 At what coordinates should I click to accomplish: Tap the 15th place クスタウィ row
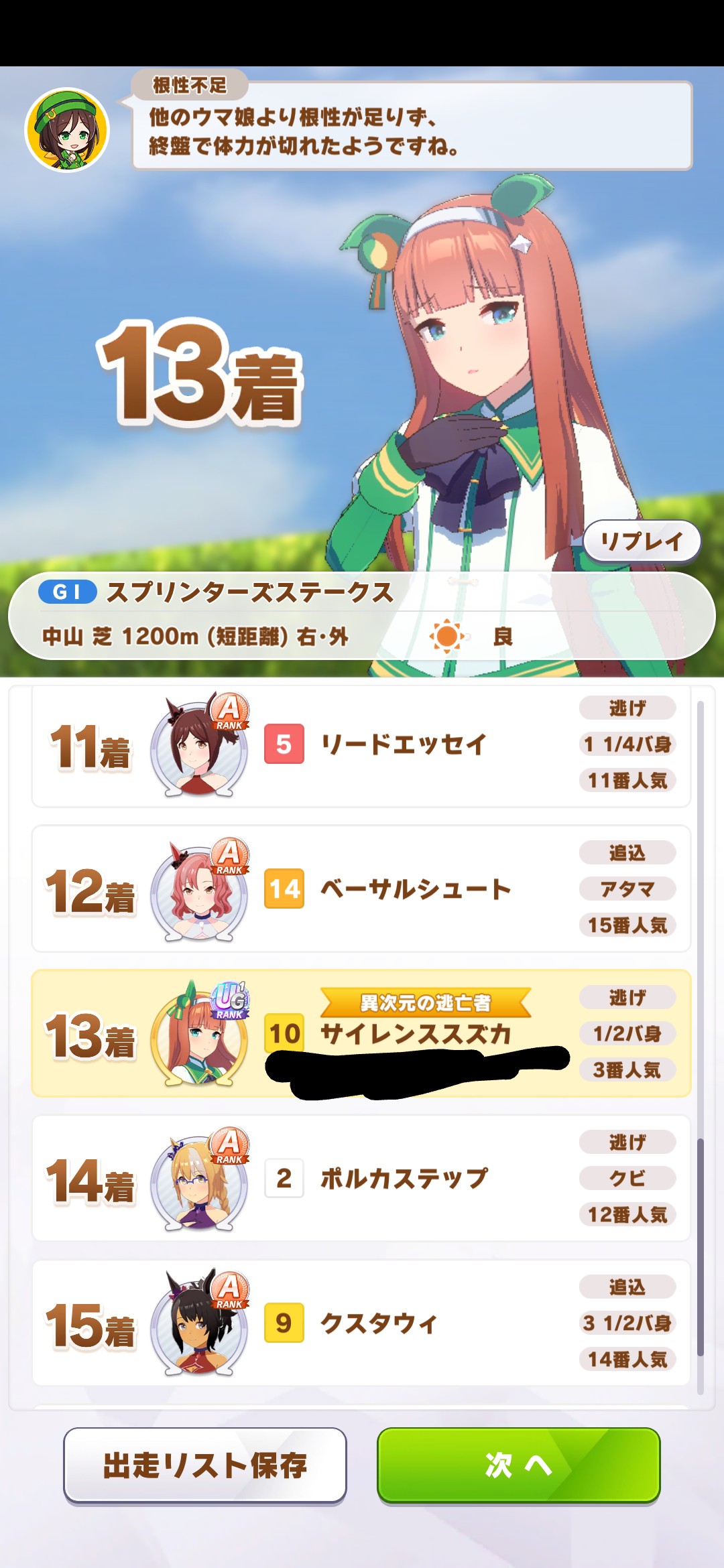[x=361, y=1323]
